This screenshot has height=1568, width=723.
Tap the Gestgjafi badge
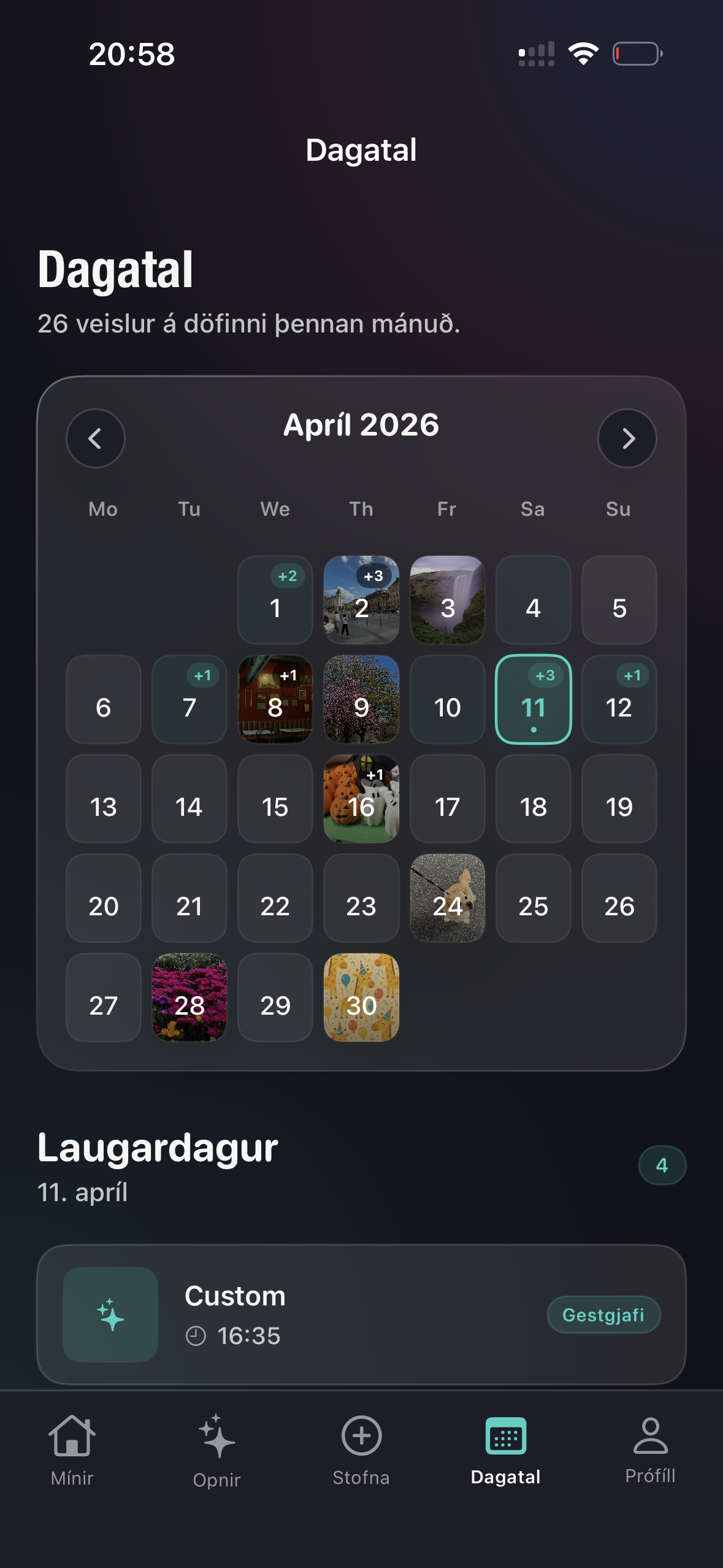coord(603,1315)
